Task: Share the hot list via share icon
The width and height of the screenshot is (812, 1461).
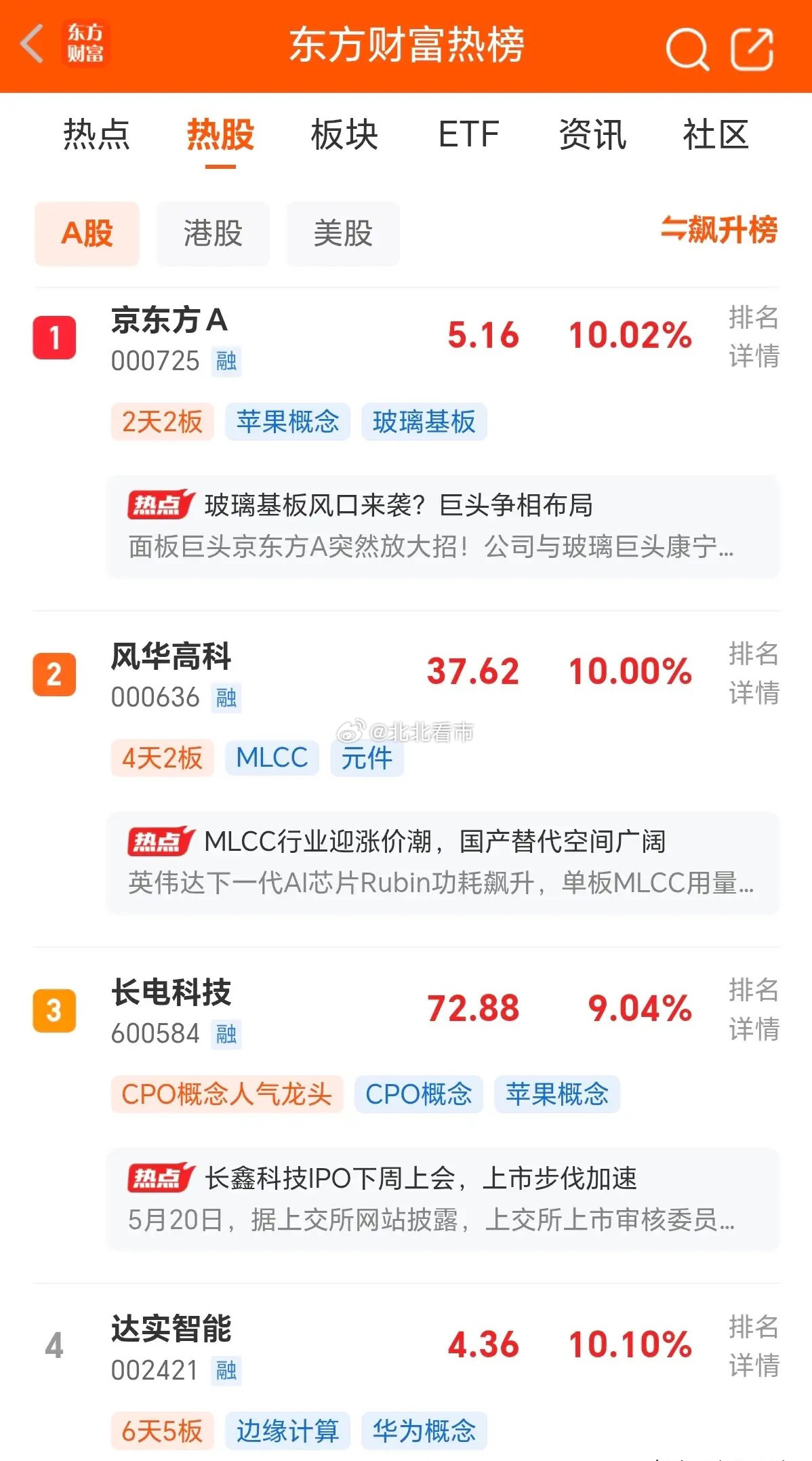Action: pos(752,49)
